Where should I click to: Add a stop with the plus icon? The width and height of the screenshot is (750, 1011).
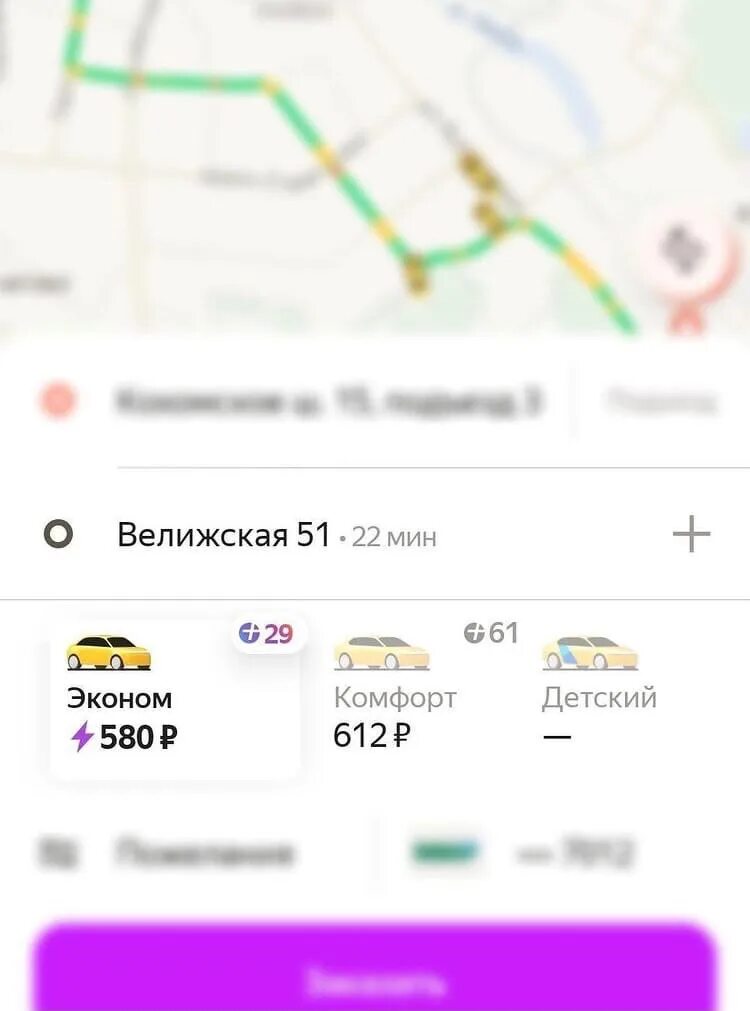click(x=691, y=535)
